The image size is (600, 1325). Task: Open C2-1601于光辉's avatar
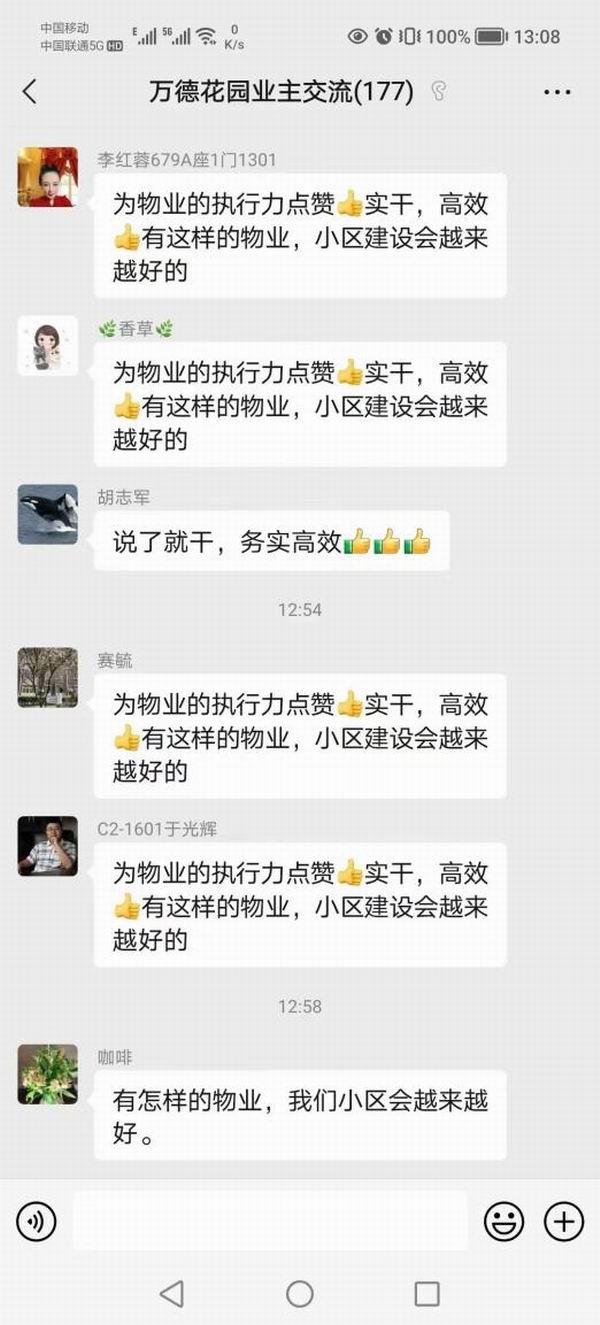48,846
